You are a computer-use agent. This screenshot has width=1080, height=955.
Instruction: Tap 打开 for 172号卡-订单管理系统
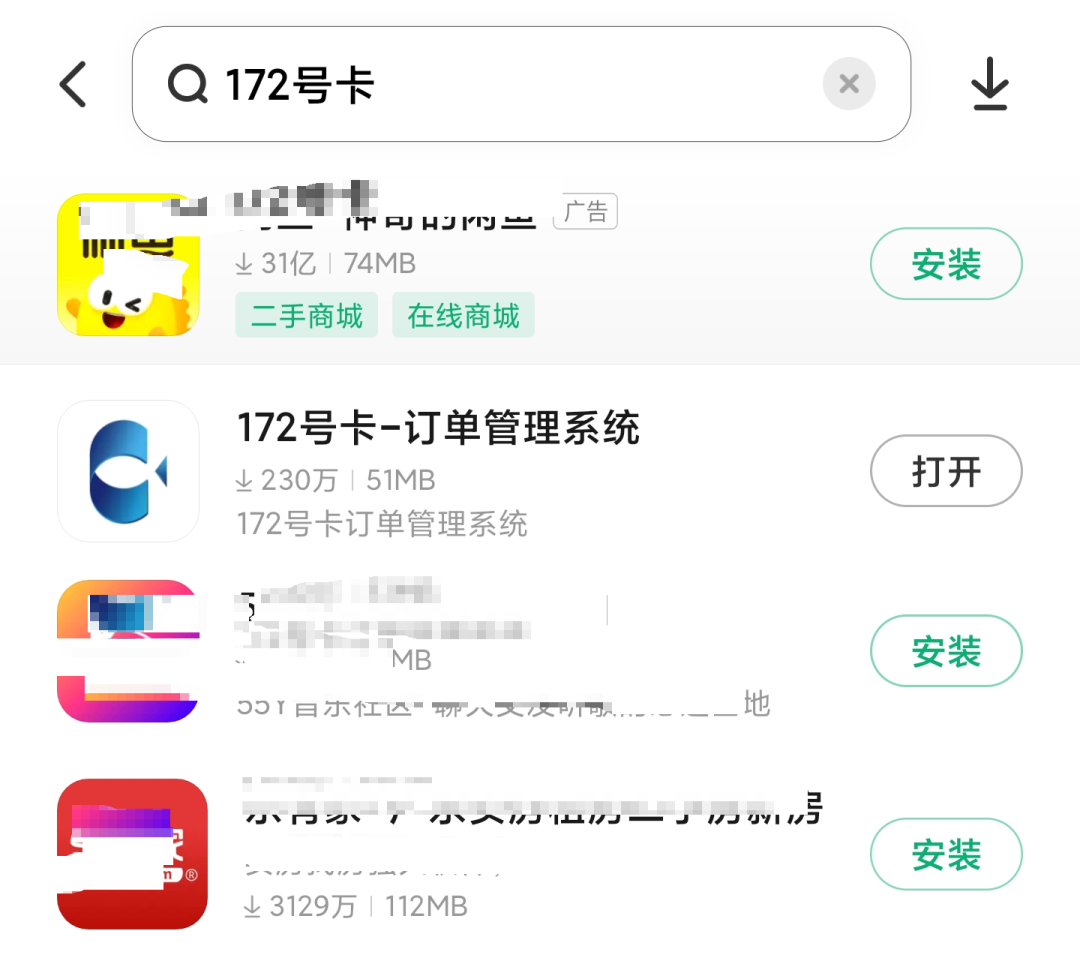click(945, 471)
